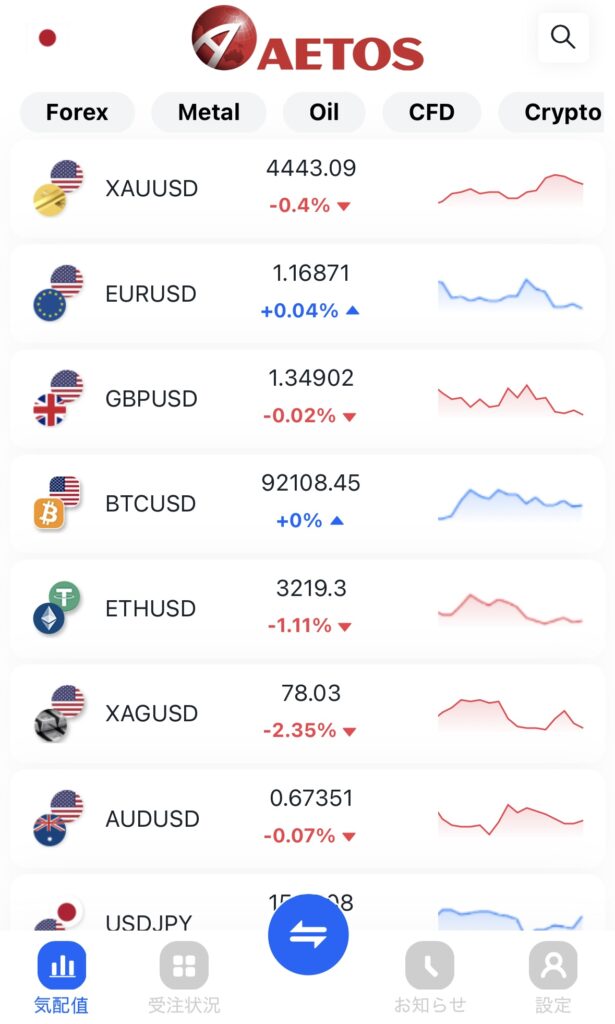The height and width of the screenshot is (1024, 615).
Task: Show the Oil instruments
Action: [x=324, y=112]
